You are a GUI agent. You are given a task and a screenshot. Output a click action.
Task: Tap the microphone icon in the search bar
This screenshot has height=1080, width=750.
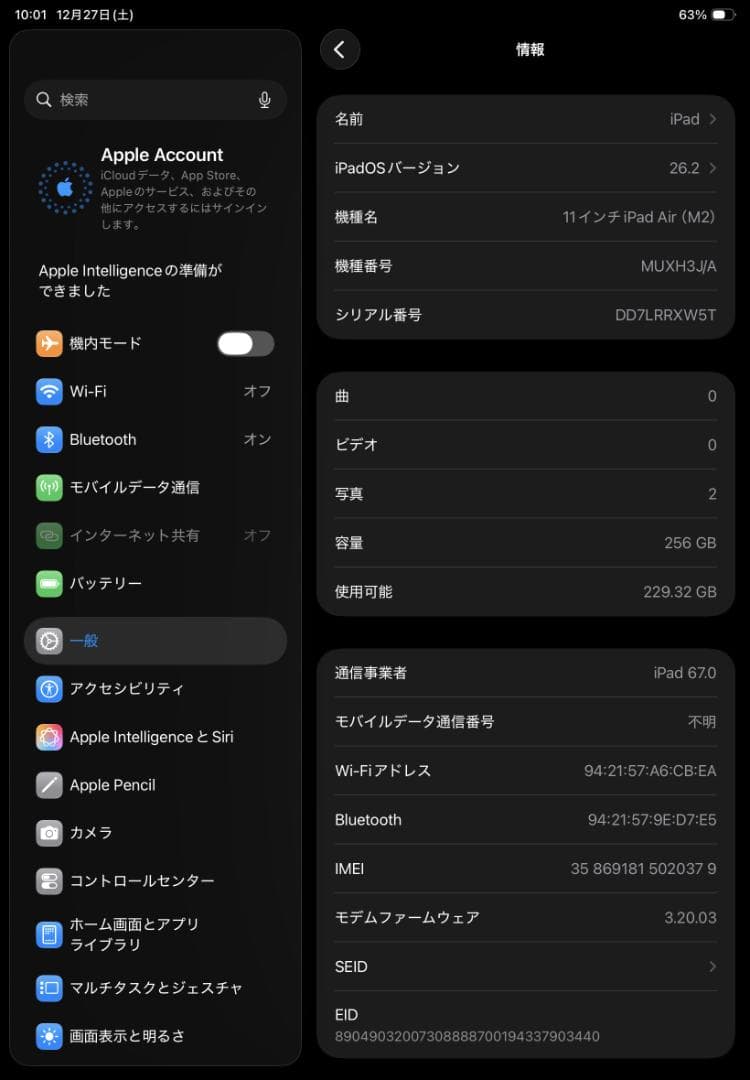[264, 100]
